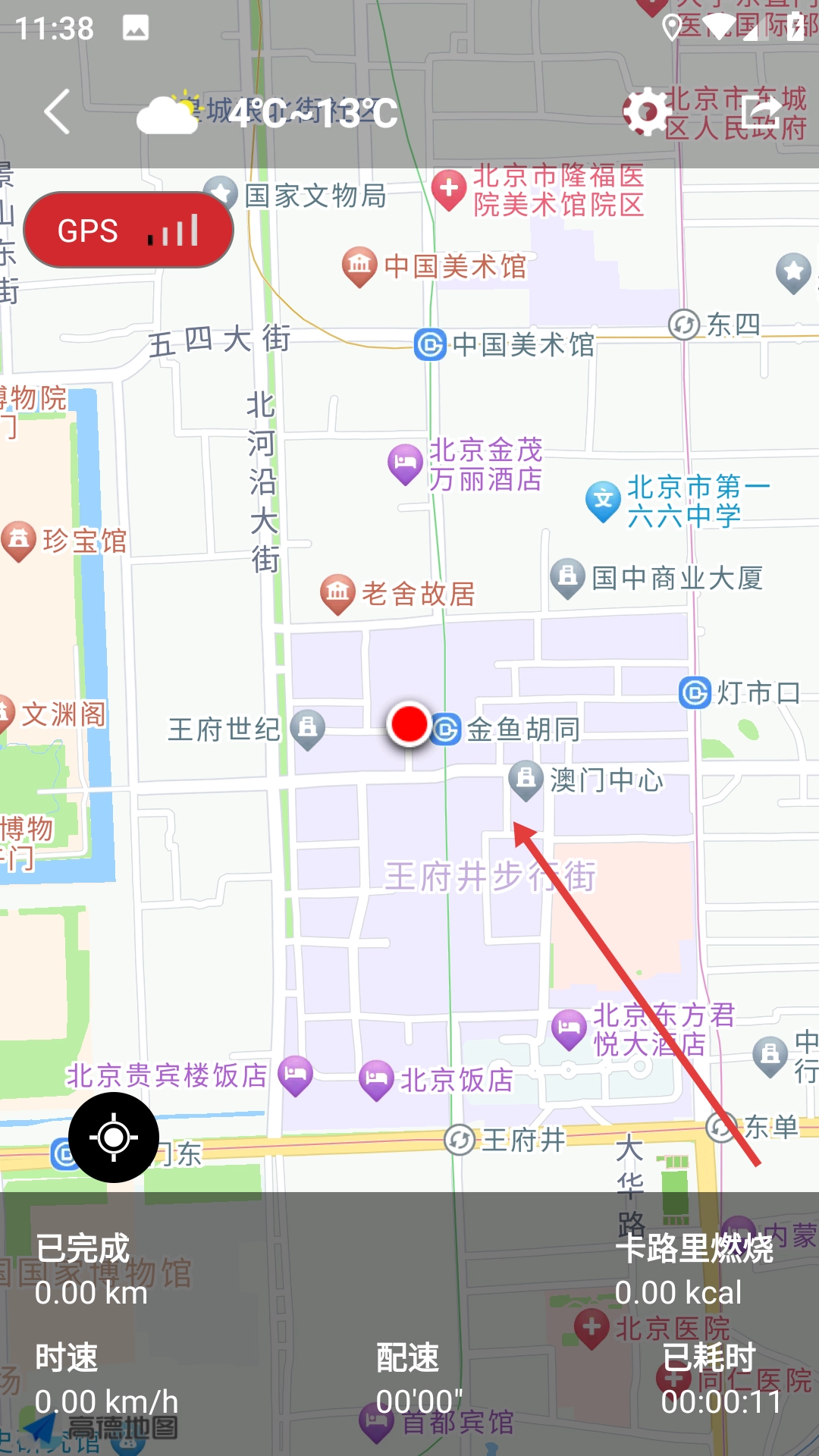819x1456 pixels.
Task: Share the current run
Action: click(x=763, y=112)
